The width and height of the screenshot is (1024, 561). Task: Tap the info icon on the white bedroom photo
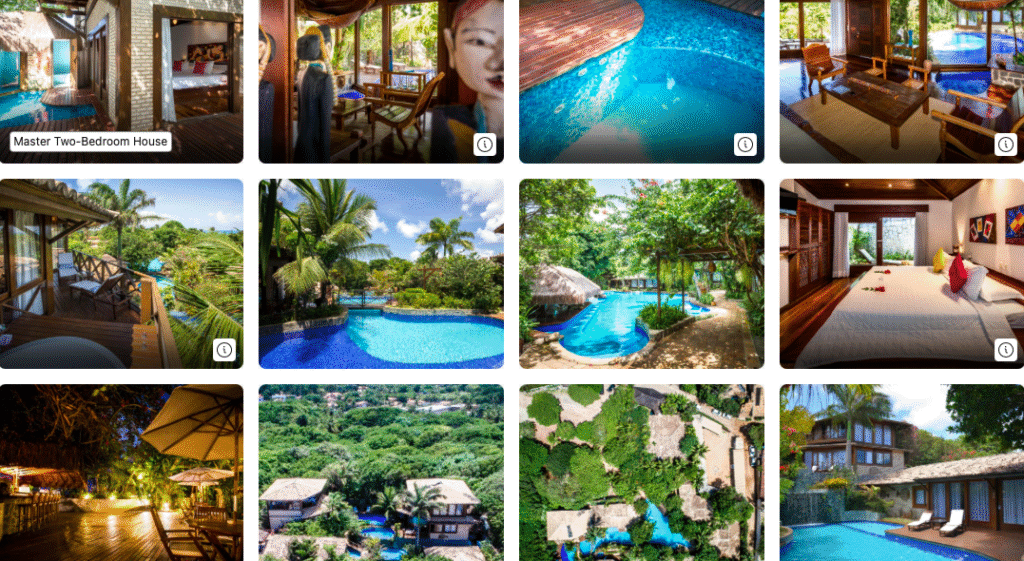coord(1006,350)
